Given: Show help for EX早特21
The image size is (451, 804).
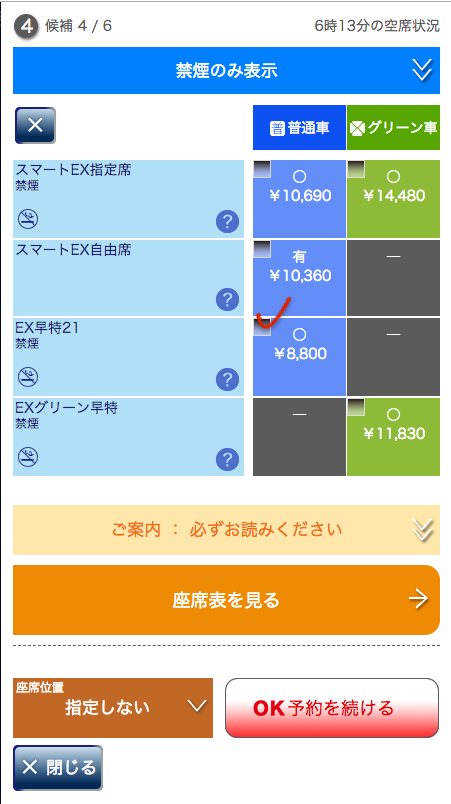Looking at the screenshot, I should (x=228, y=380).
